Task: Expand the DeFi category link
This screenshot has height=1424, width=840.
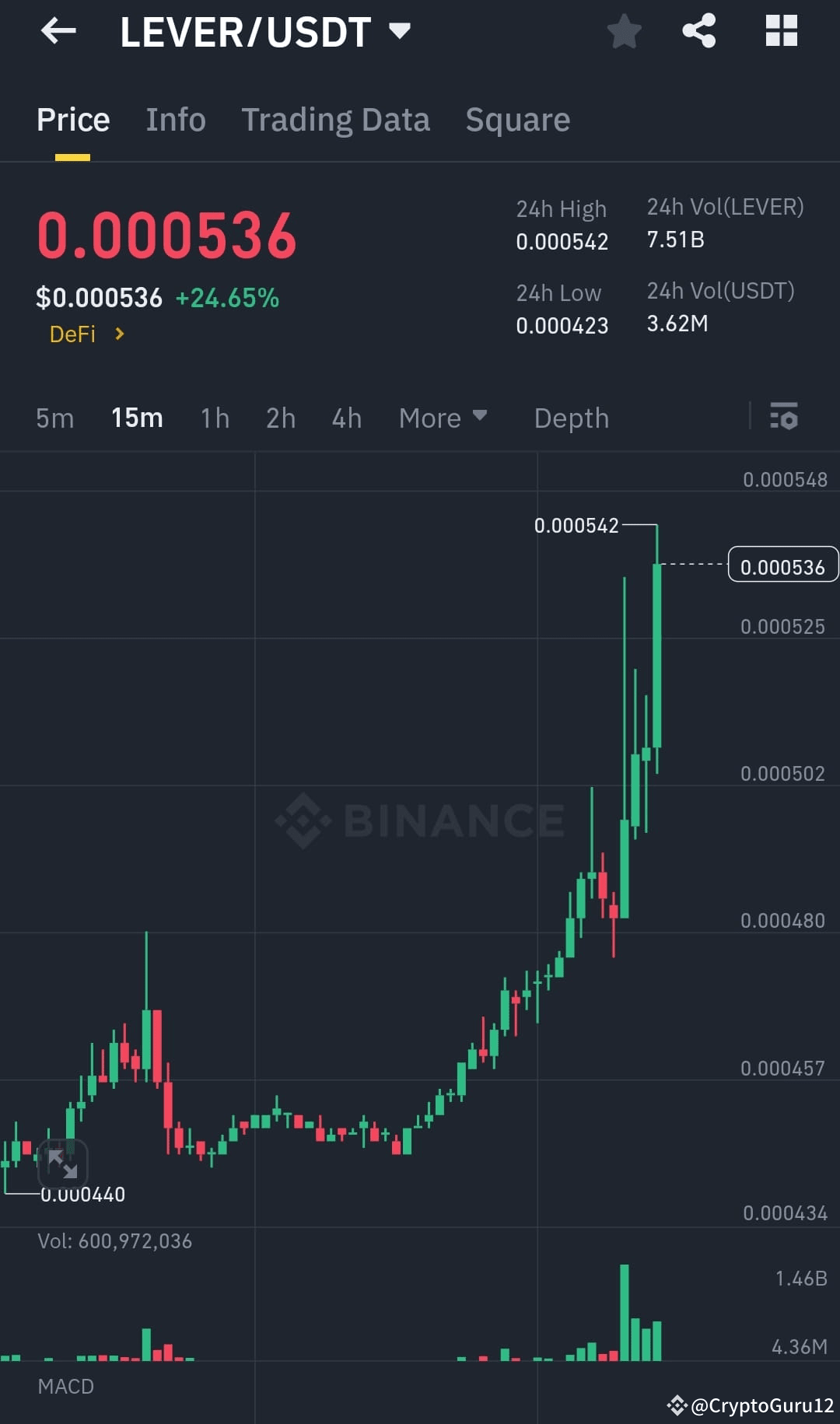Action: pos(86,334)
